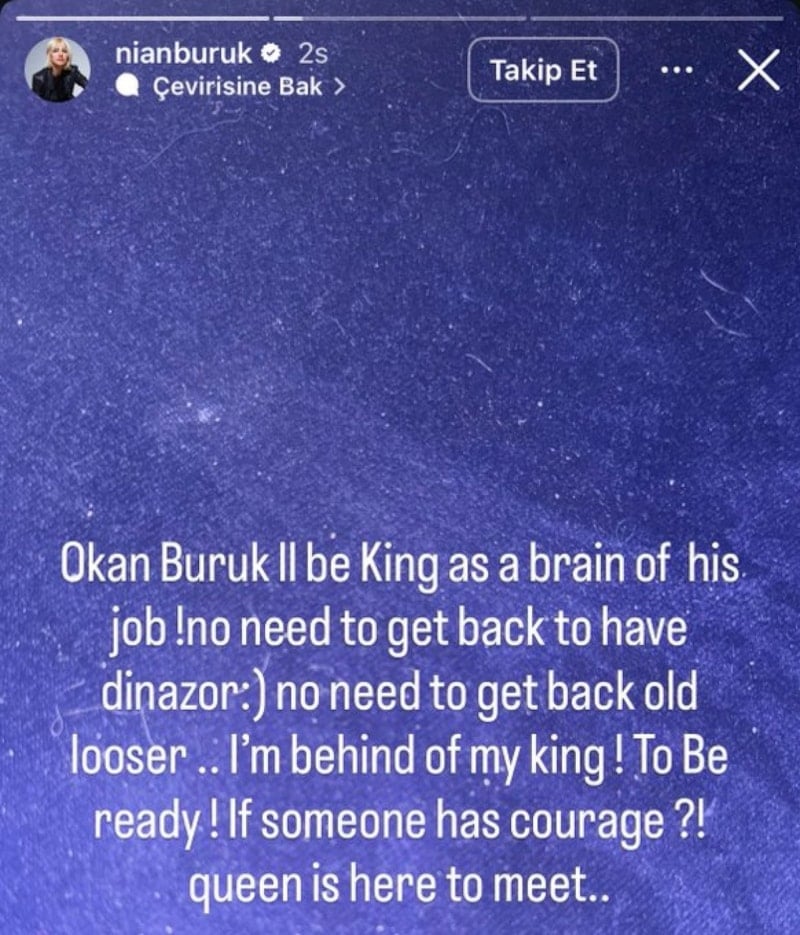Close the story viewer
Image resolution: width=800 pixels, height=935 pixels.
point(757,71)
